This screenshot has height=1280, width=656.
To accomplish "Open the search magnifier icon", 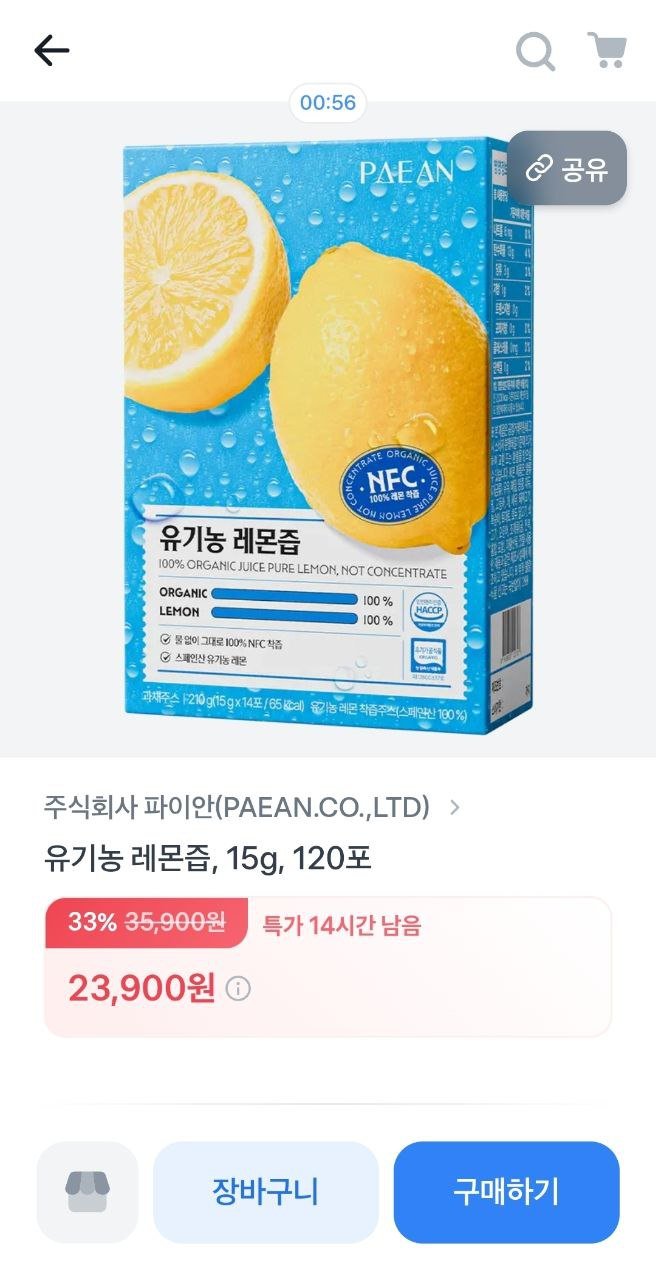I will [x=536, y=51].
